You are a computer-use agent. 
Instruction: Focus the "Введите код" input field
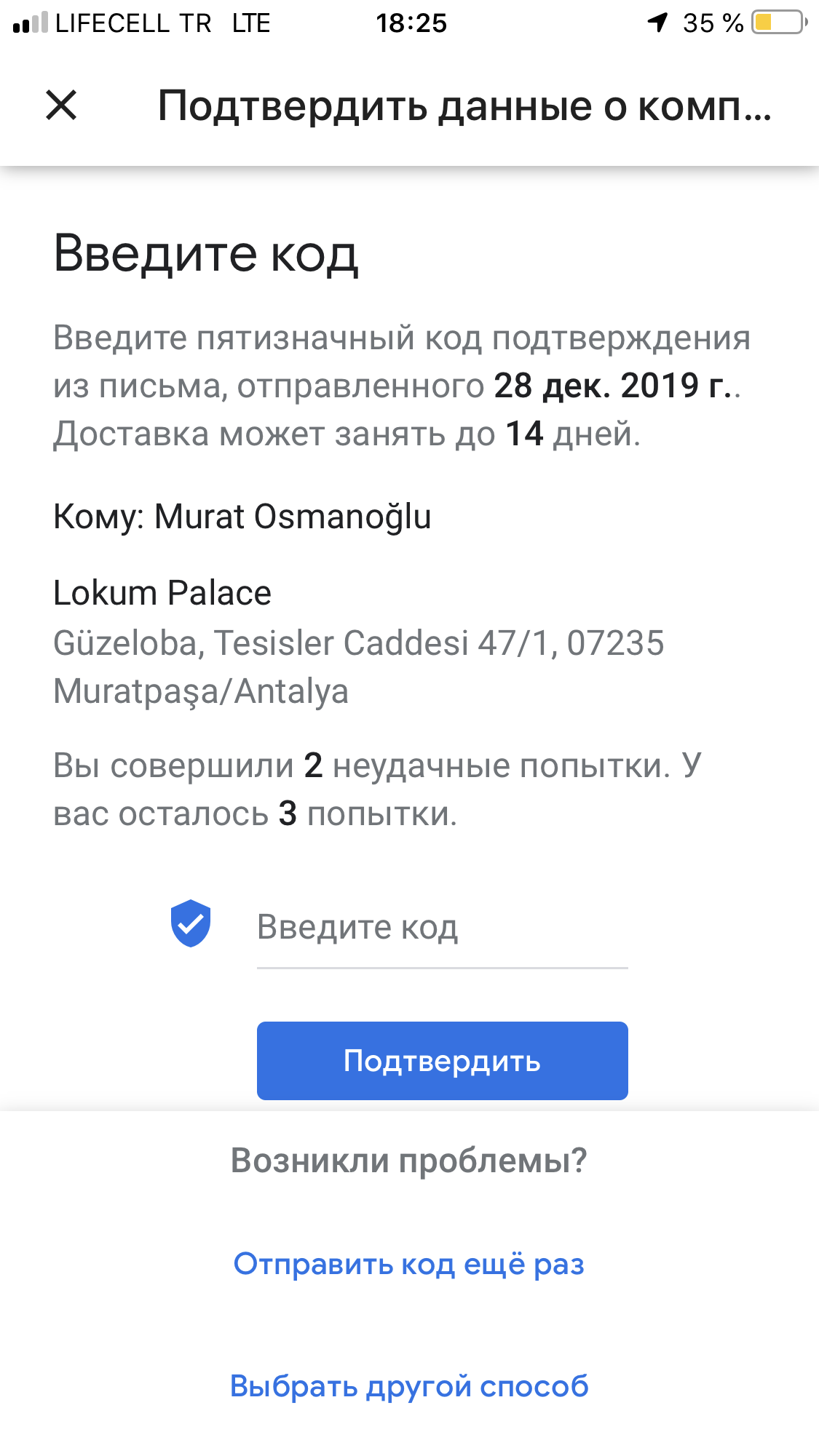441,928
